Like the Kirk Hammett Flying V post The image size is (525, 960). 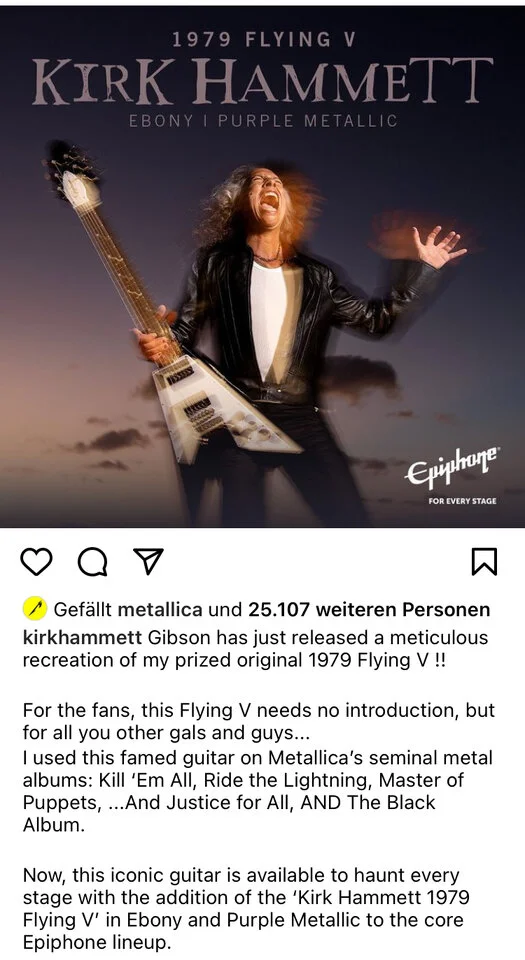(37, 561)
